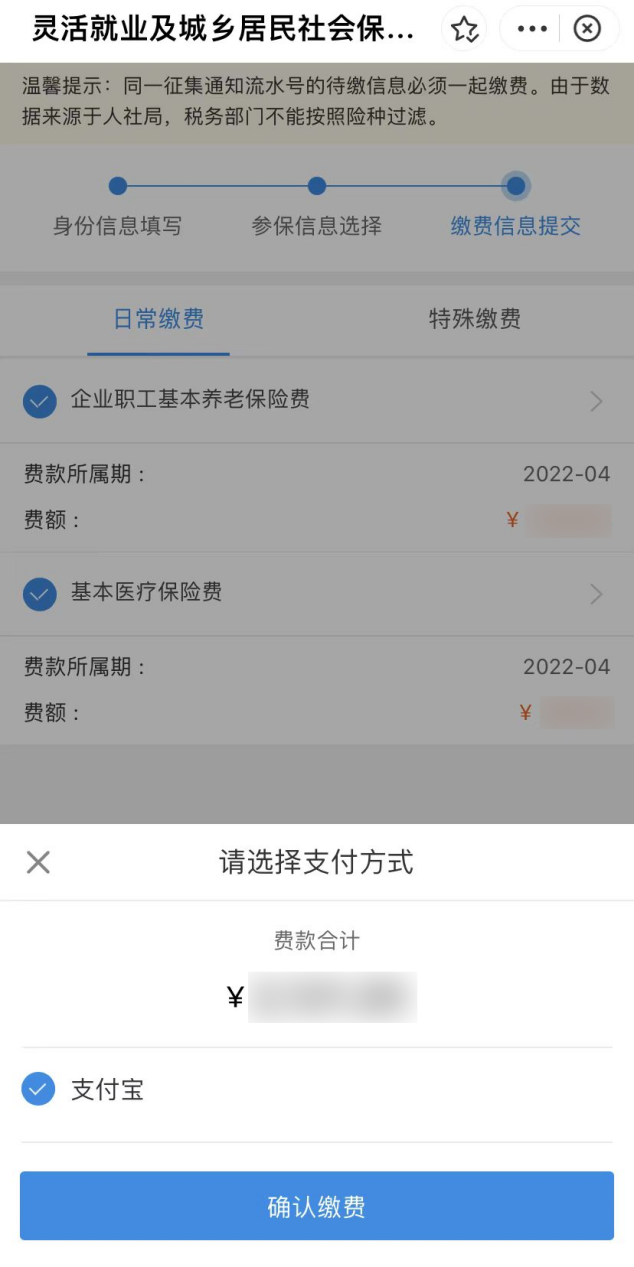This screenshot has width=634, height=1267.
Task: Expand details arrow for 企业职工基本养老保险费
Action: coord(596,402)
